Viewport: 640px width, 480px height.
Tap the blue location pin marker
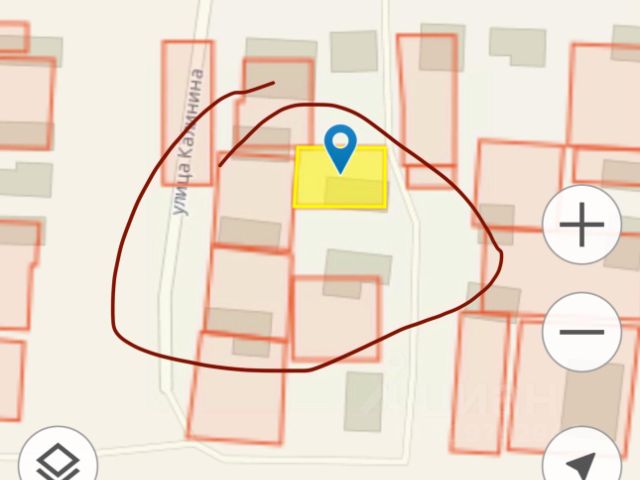tap(341, 148)
